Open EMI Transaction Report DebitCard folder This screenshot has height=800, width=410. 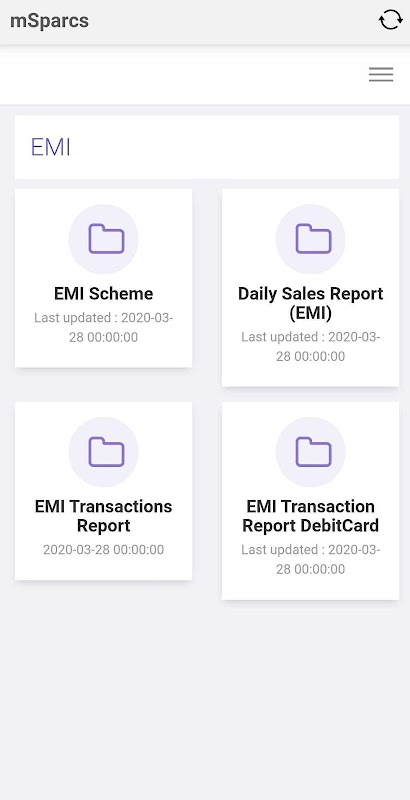tap(311, 501)
